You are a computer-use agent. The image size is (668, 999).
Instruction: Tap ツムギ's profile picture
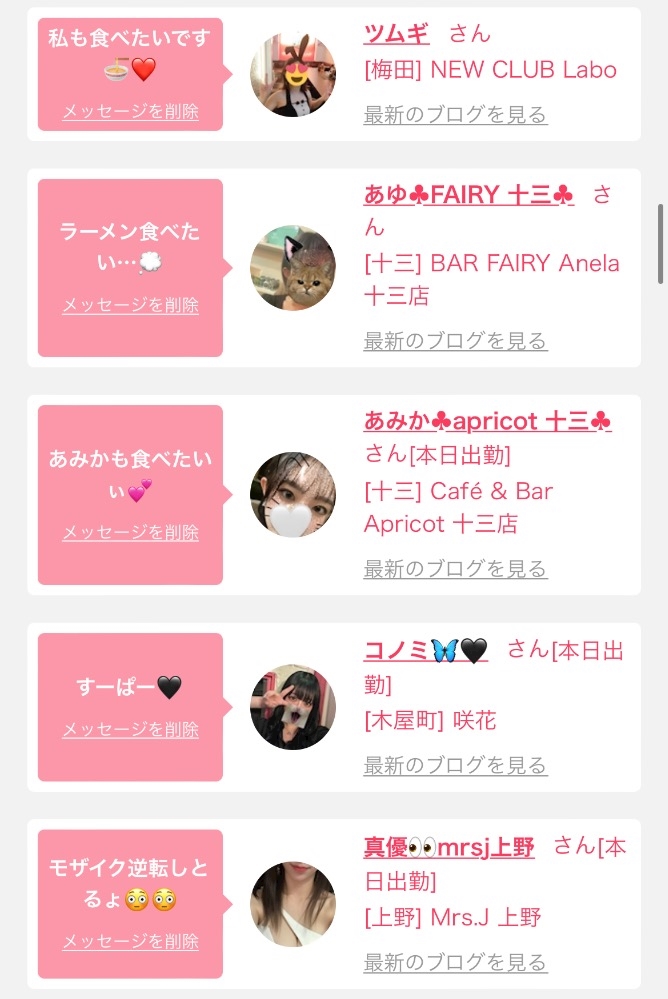point(293,75)
